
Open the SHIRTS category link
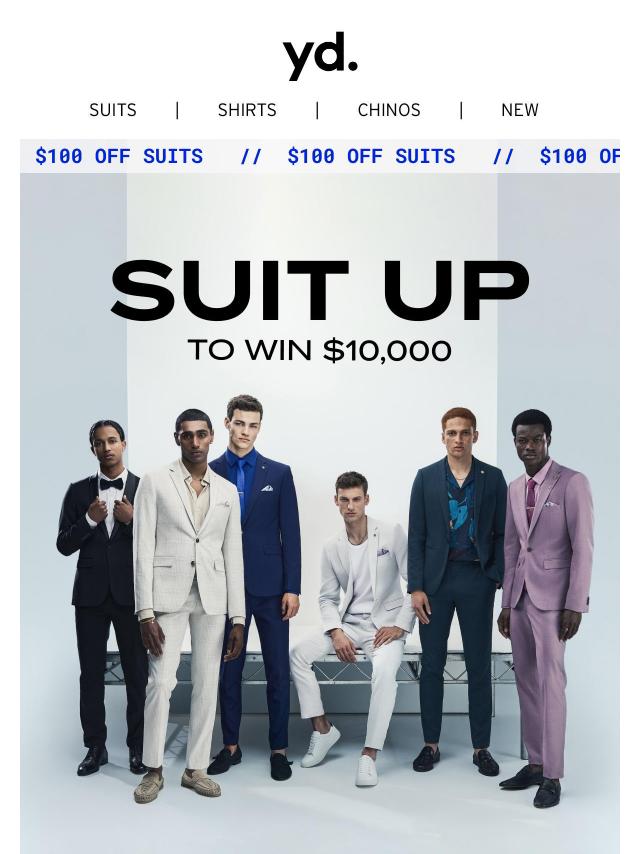pos(247,110)
